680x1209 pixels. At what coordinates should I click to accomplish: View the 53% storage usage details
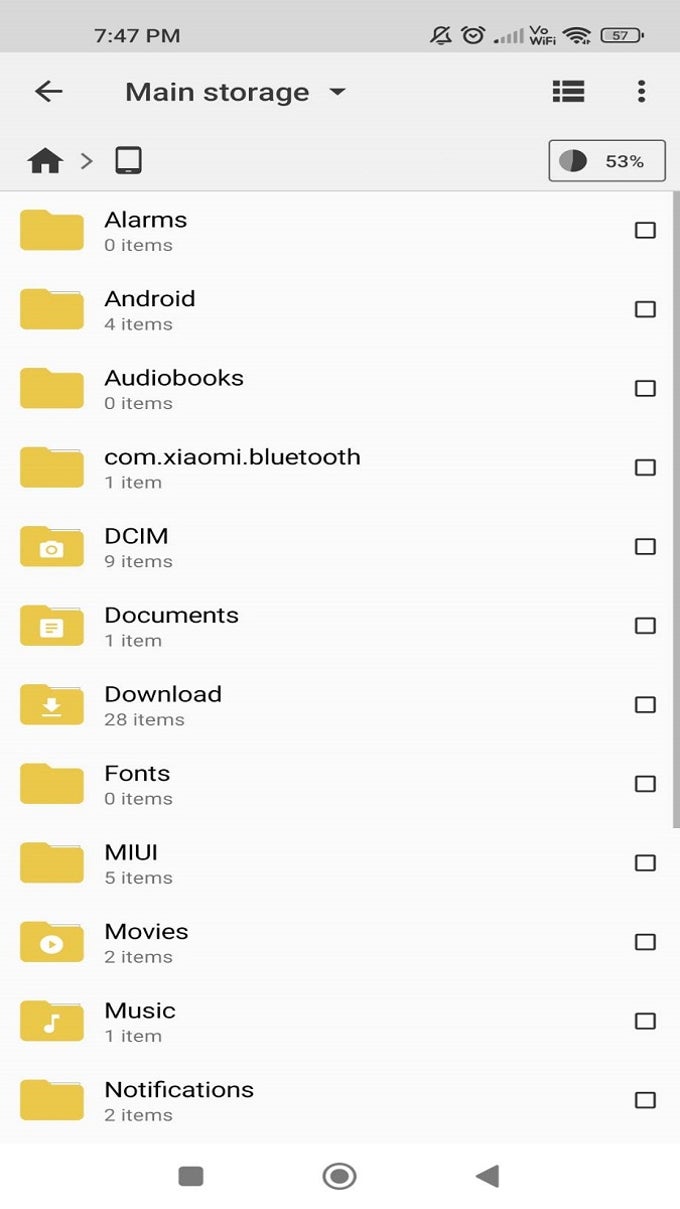tap(606, 161)
